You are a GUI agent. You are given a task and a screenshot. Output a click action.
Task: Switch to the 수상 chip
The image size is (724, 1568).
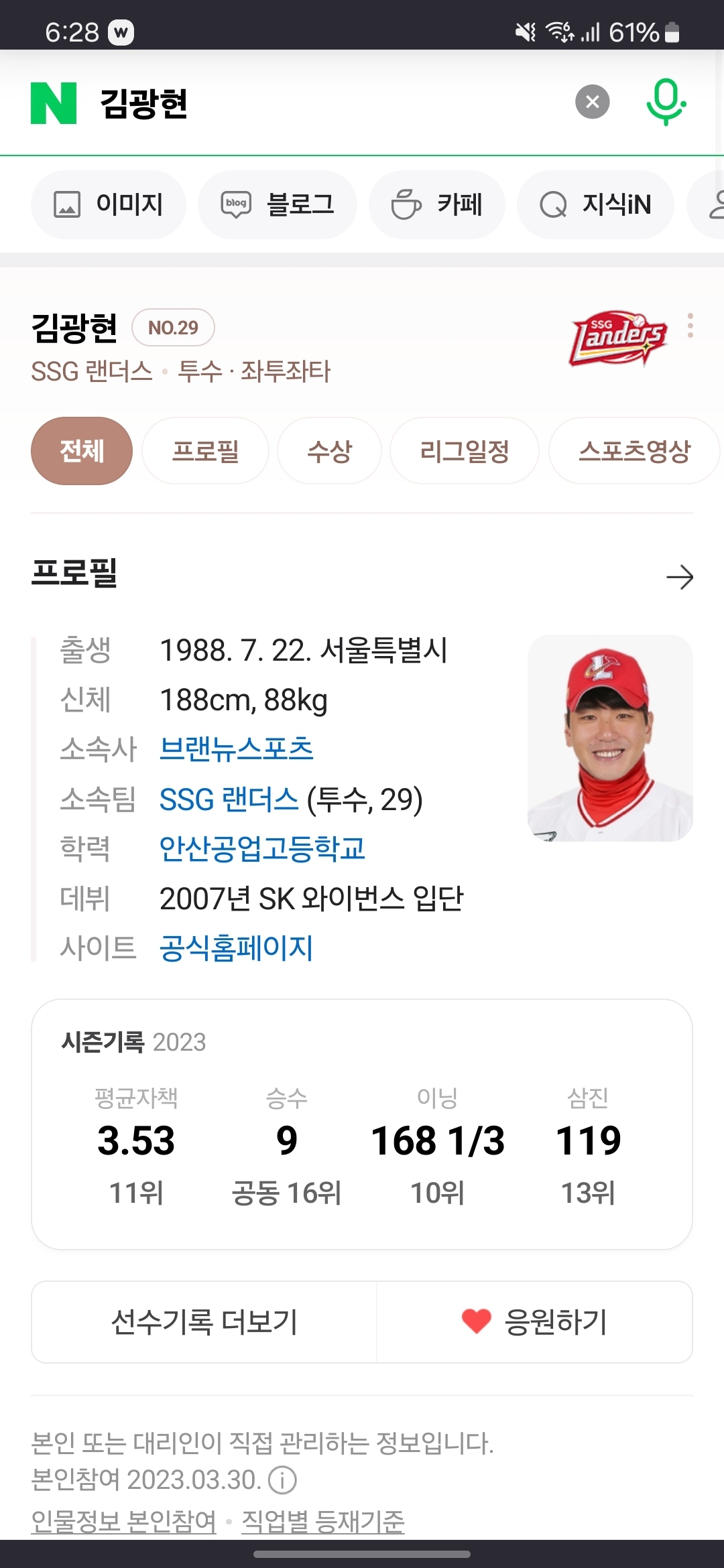[x=329, y=451]
